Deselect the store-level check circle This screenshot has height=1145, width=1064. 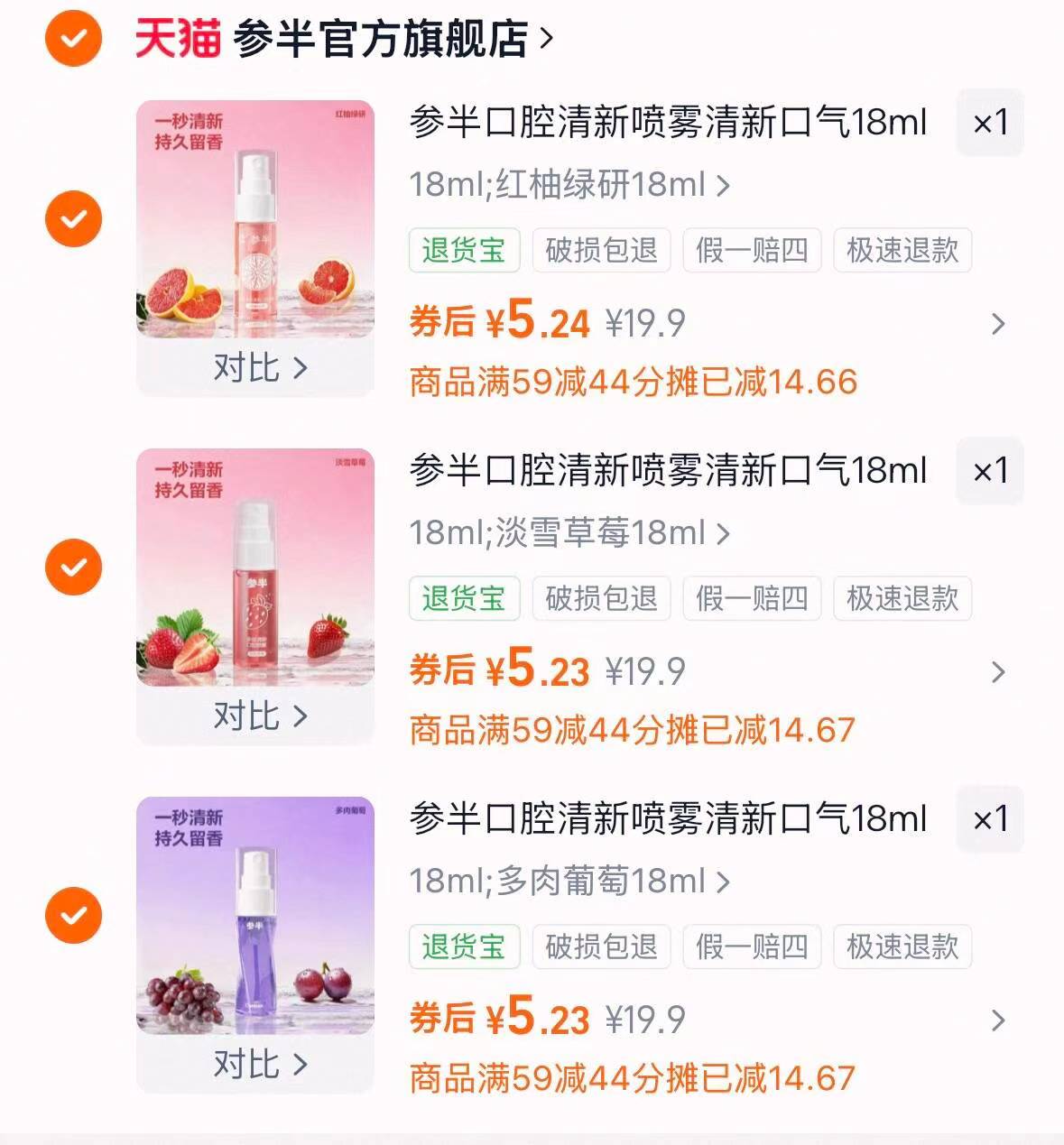click(72, 39)
